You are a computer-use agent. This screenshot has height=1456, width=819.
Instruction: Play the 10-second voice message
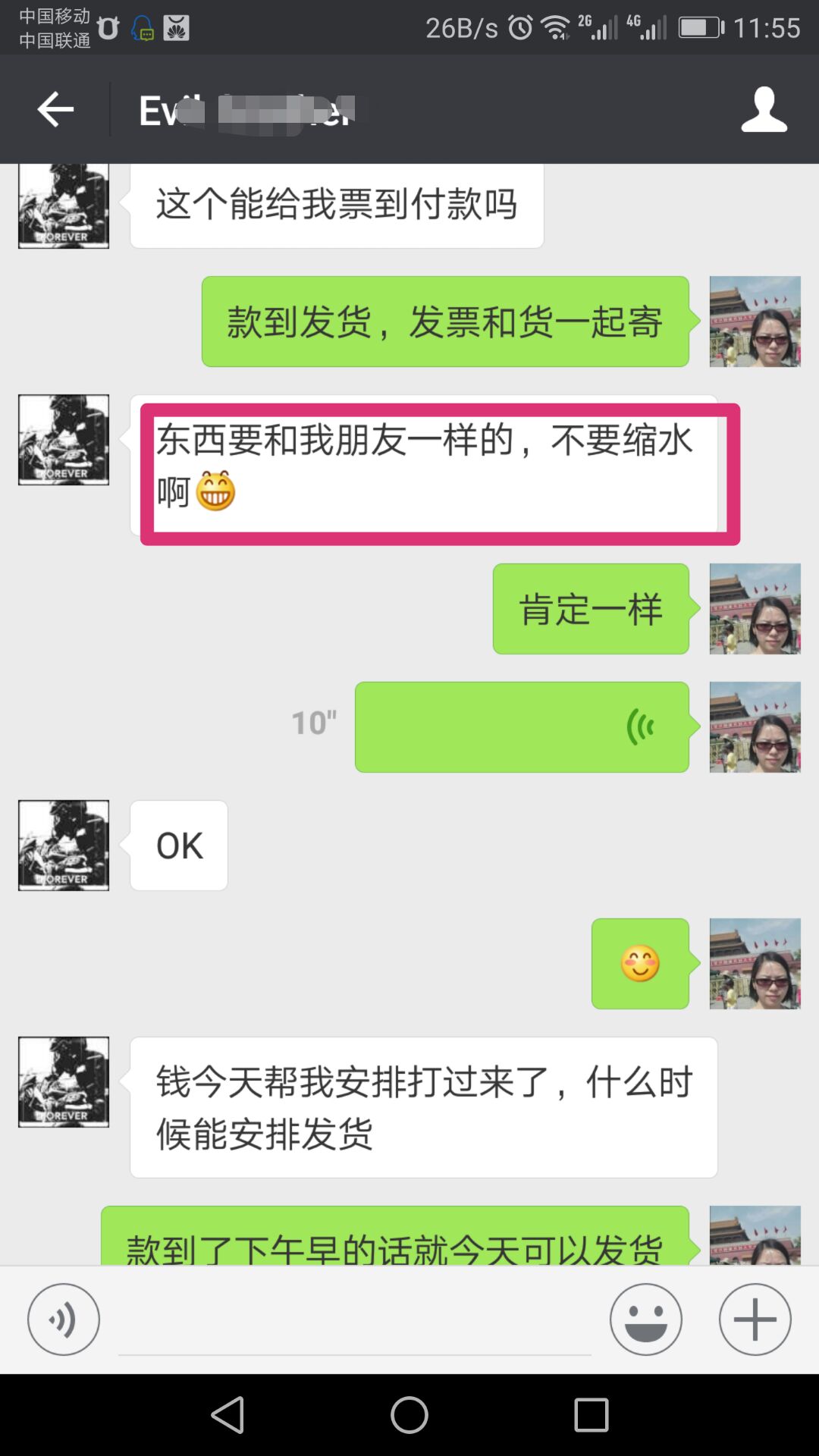tap(522, 726)
